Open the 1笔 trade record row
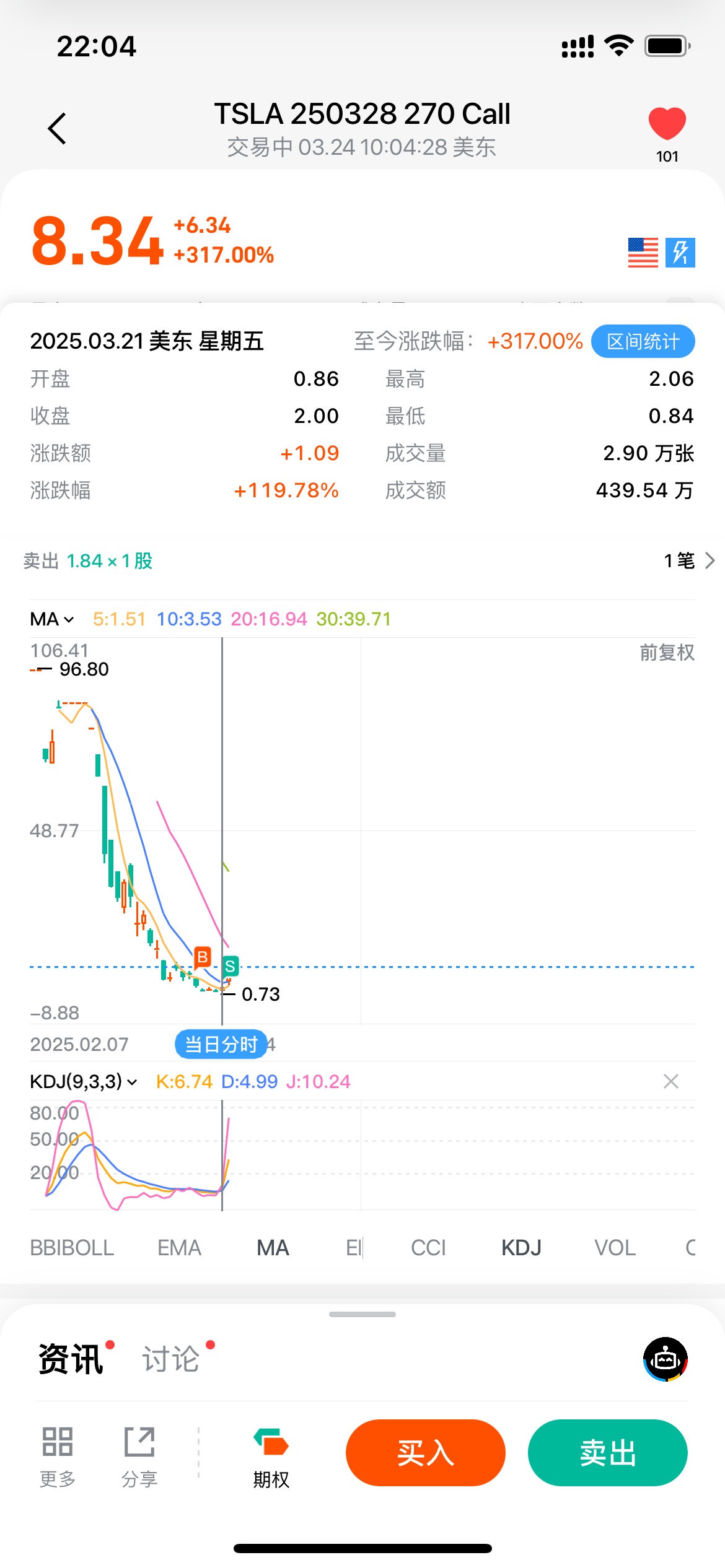Screen dimensions: 725x1568 (x=688, y=560)
